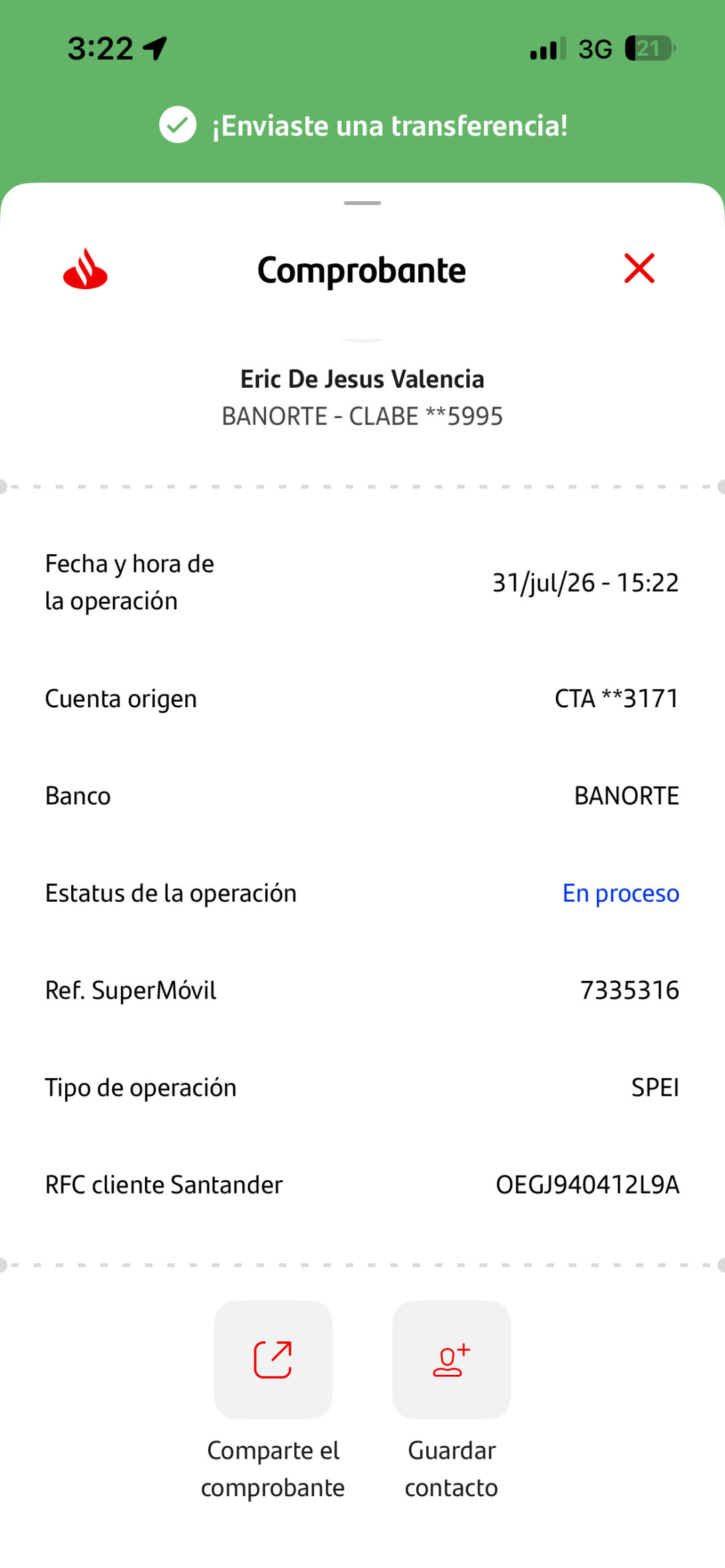This screenshot has height=1568, width=725.
Task: Close the Comprobante sheet with the red X
Action: 639,268
